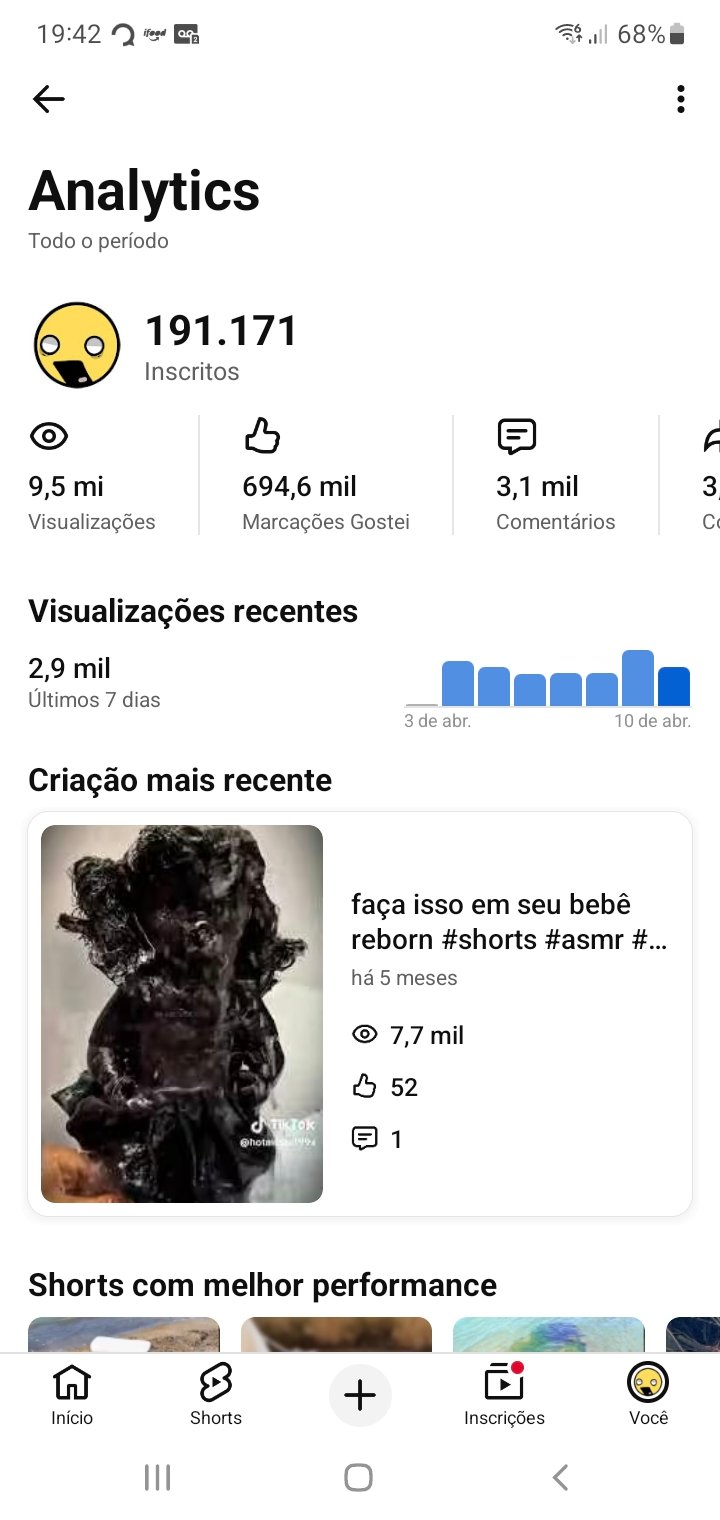Show recent apps from the navigation bar
Viewport: 720px width, 1520px height.
tap(157, 1477)
